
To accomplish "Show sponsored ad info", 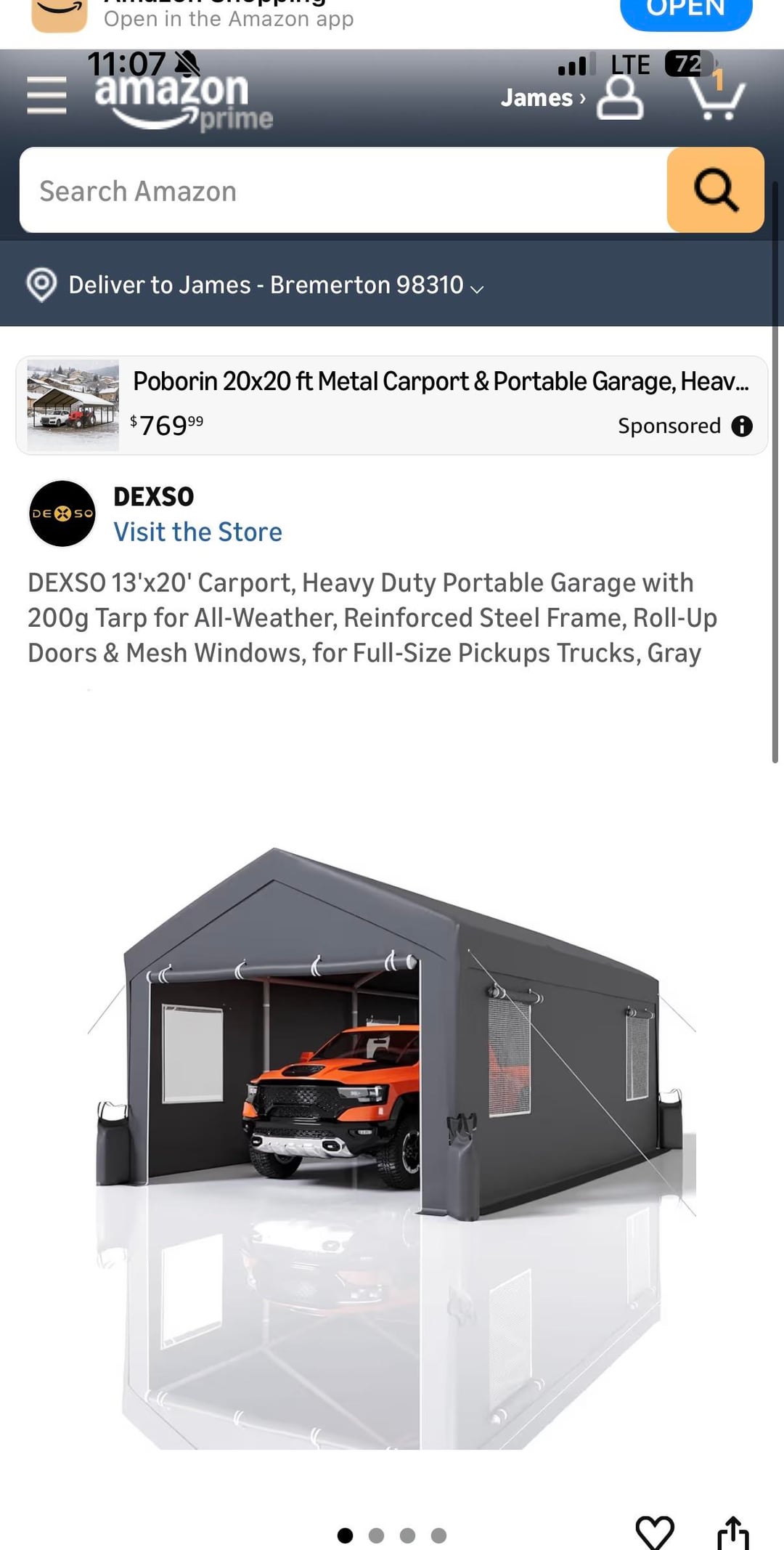I will [742, 426].
